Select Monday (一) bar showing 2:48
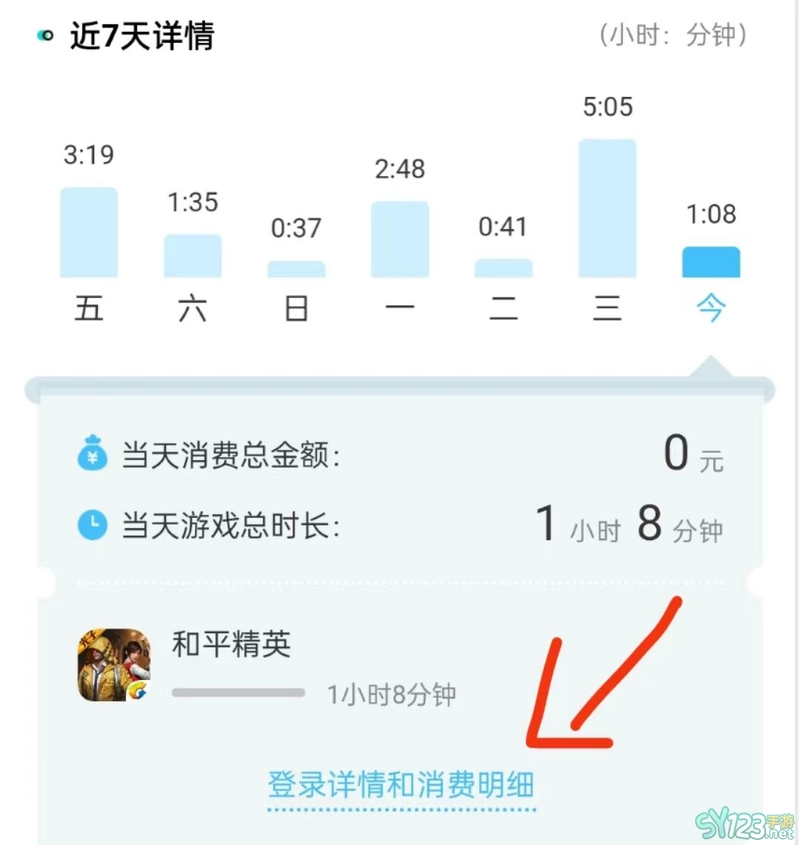Viewport: 800px width, 845px height. click(x=400, y=239)
